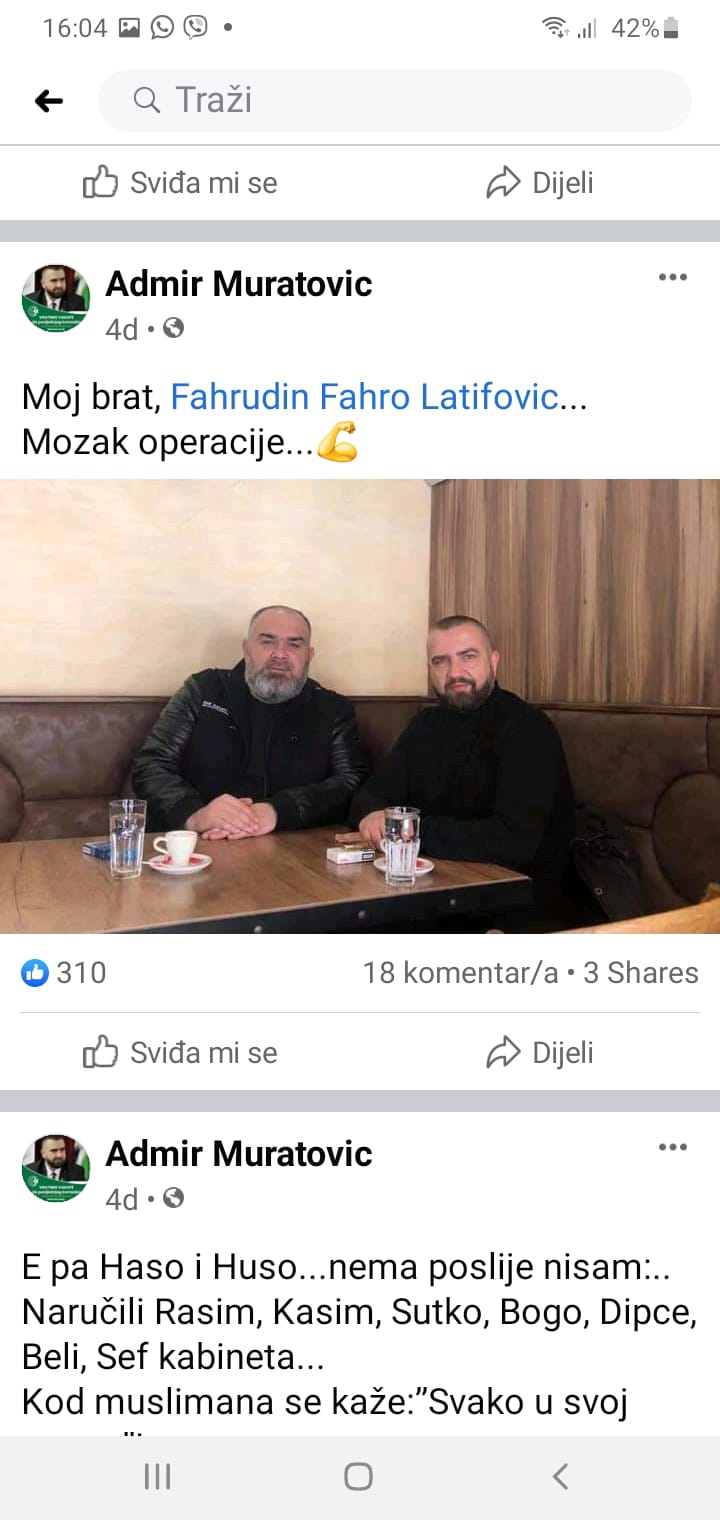Open overflow menu on the Haso i Huso post
The image size is (720, 1520).
click(x=673, y=1147)
